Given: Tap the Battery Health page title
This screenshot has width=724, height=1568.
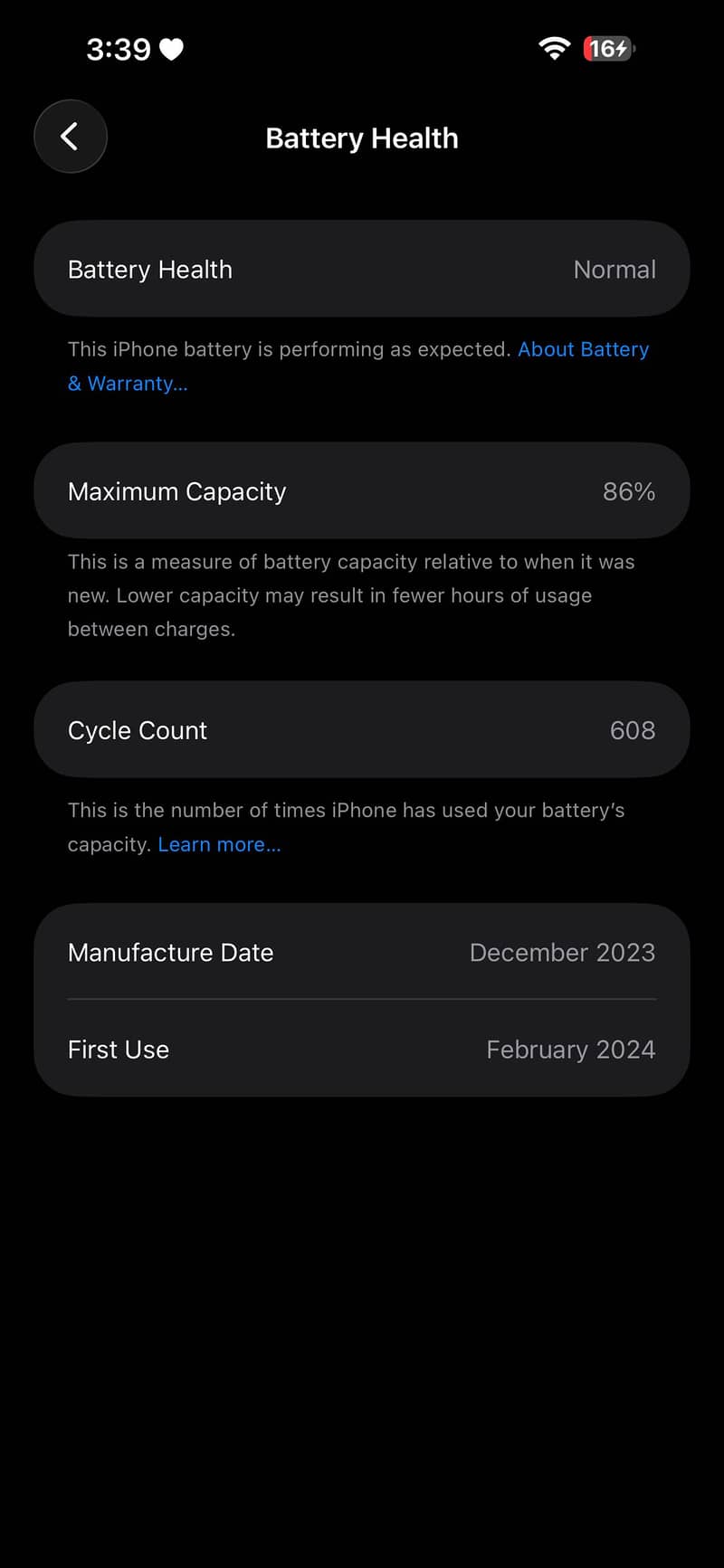Looking at the screenshot, I should coord(361,138).
